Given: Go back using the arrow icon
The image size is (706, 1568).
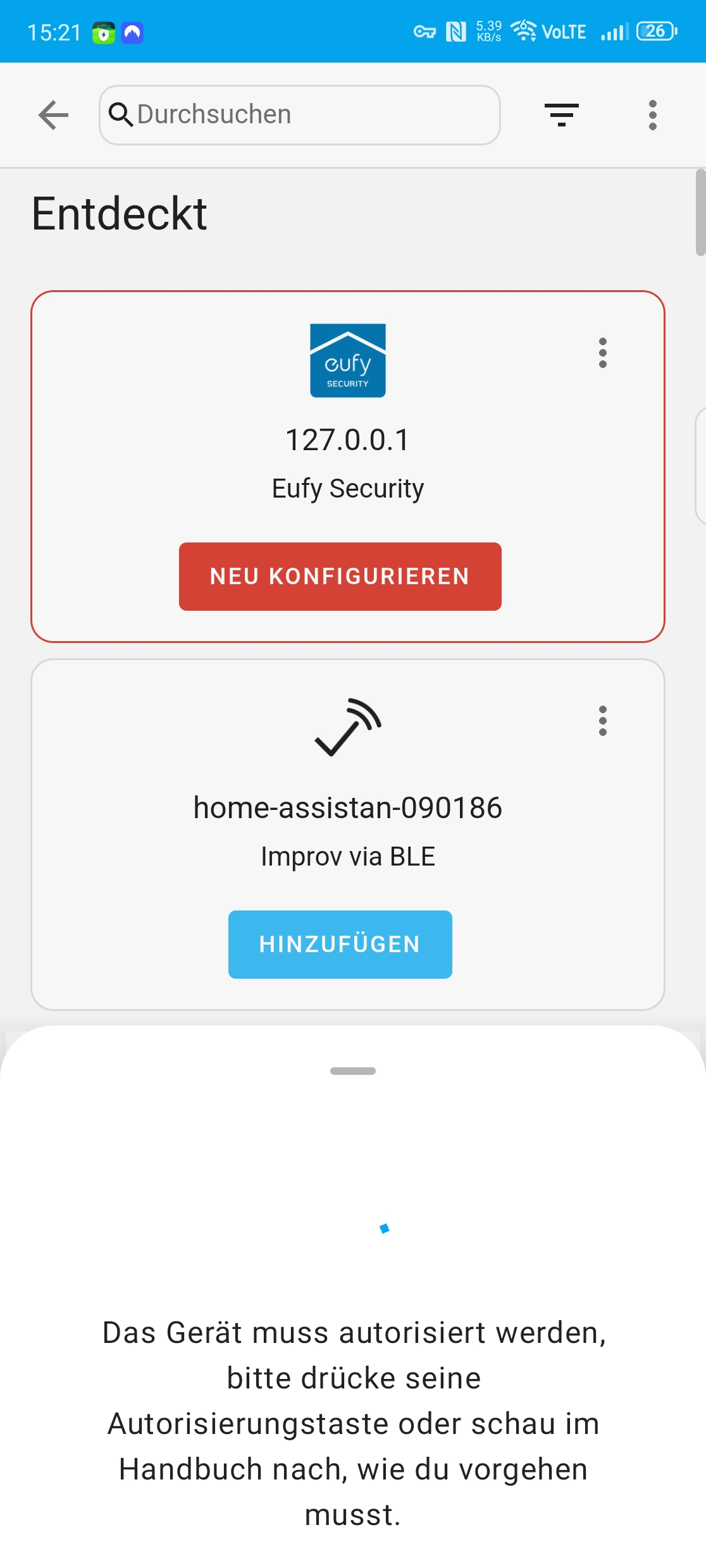Looking at the screenshot, I should point(53,115).
